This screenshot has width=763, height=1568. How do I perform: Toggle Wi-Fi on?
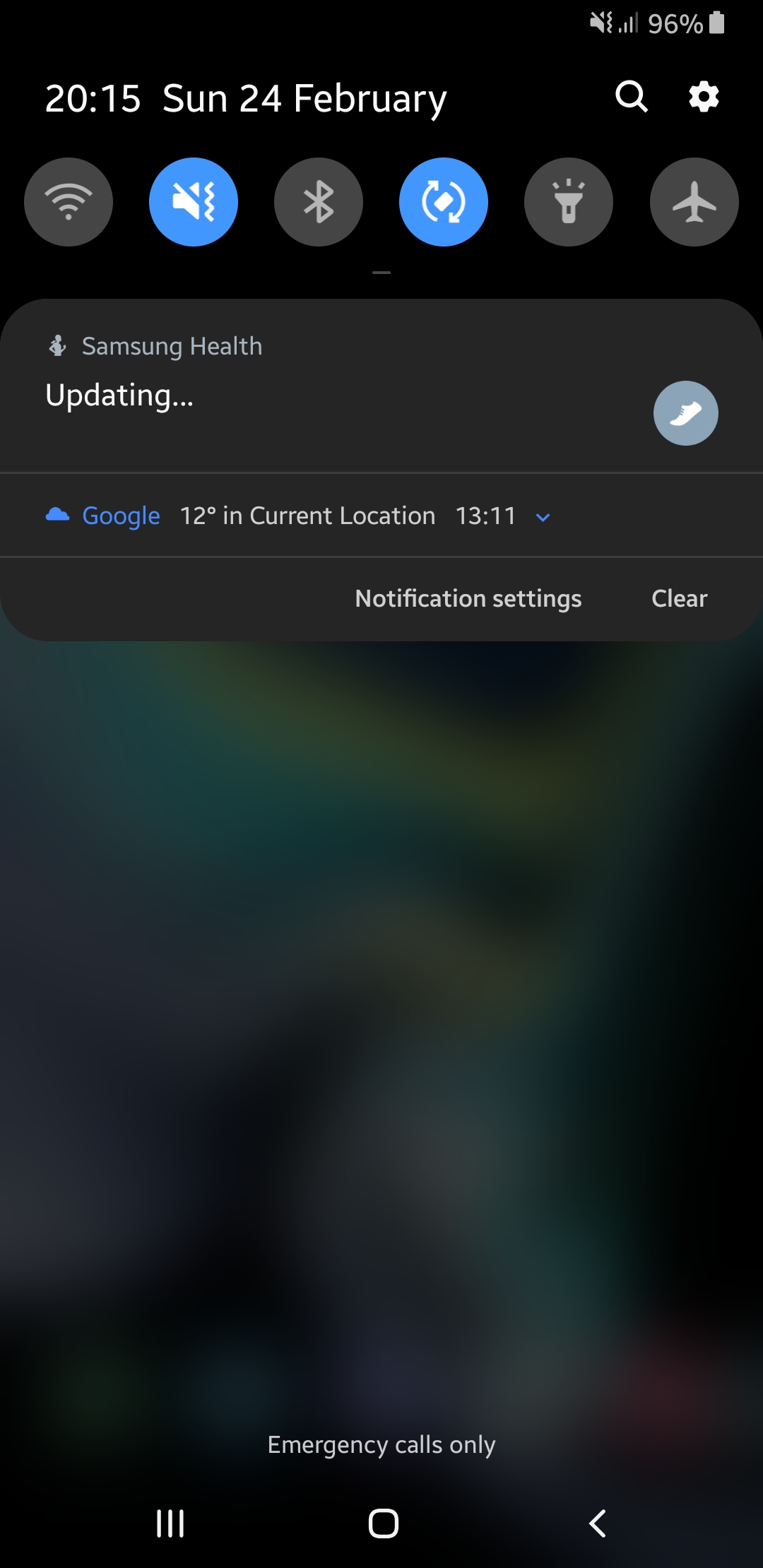click(x=69, y=202)
